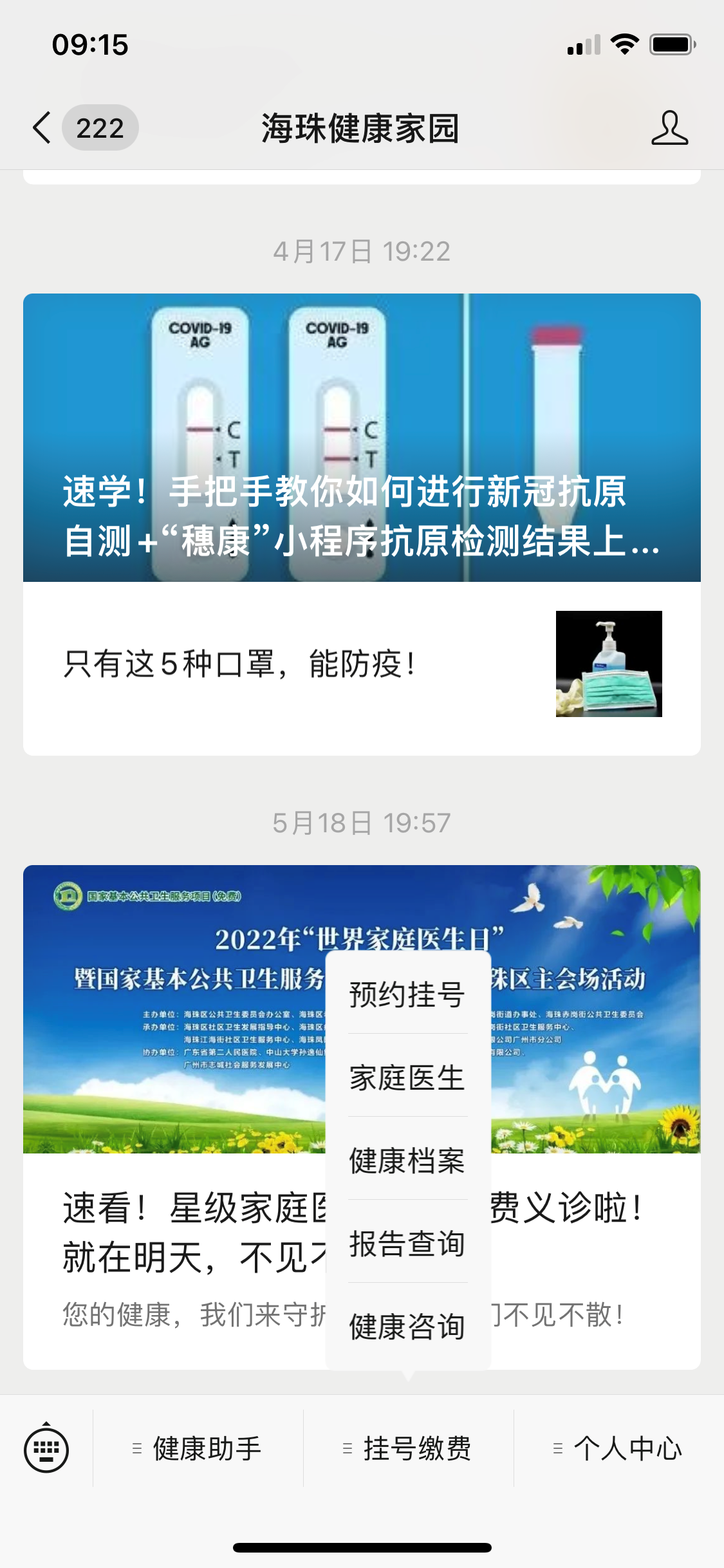Open 健康档案 from the popup menu
The width and height of the screenshot is (724, 1568).
pos(407,1161)
